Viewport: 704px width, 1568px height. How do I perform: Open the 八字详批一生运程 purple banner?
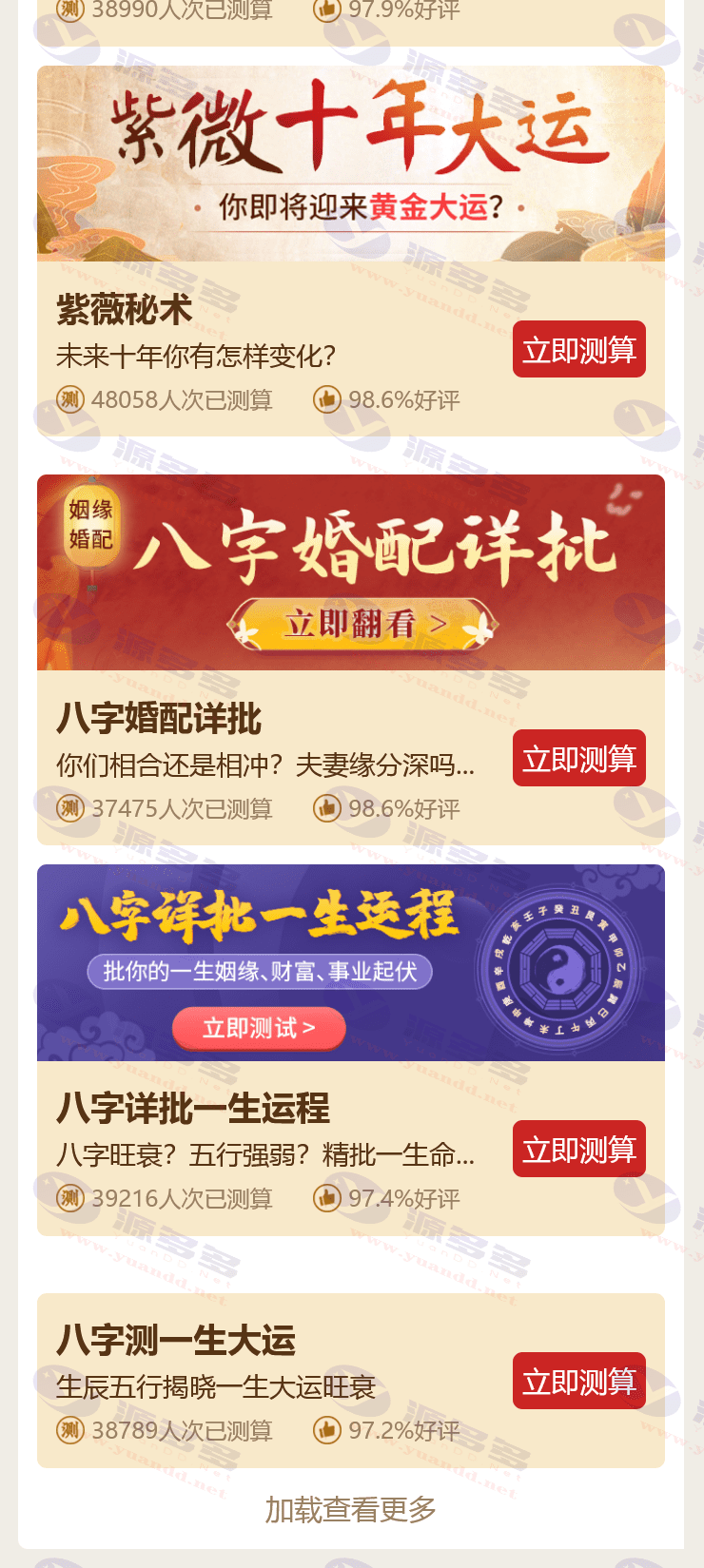[351, 962]
